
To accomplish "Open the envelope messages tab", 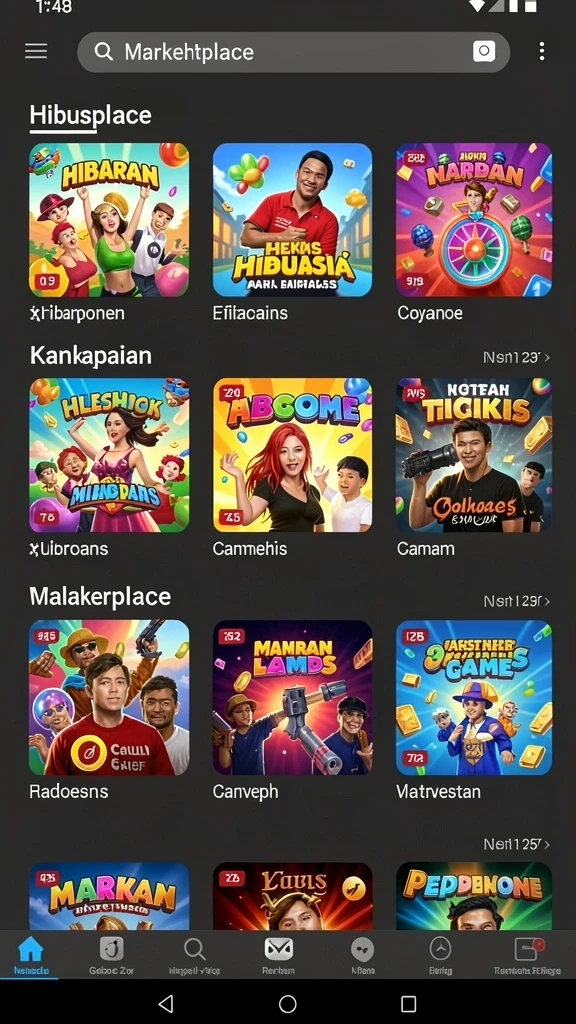I will click(x=278, y=955).
